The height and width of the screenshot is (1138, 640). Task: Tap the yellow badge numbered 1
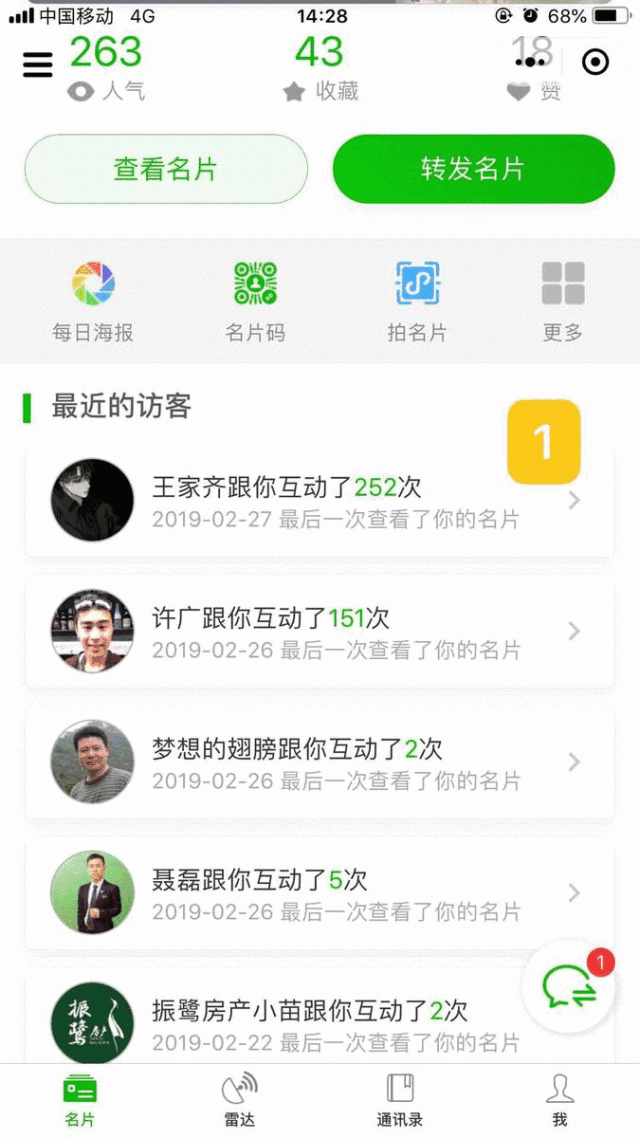click(x=544, y=442)
